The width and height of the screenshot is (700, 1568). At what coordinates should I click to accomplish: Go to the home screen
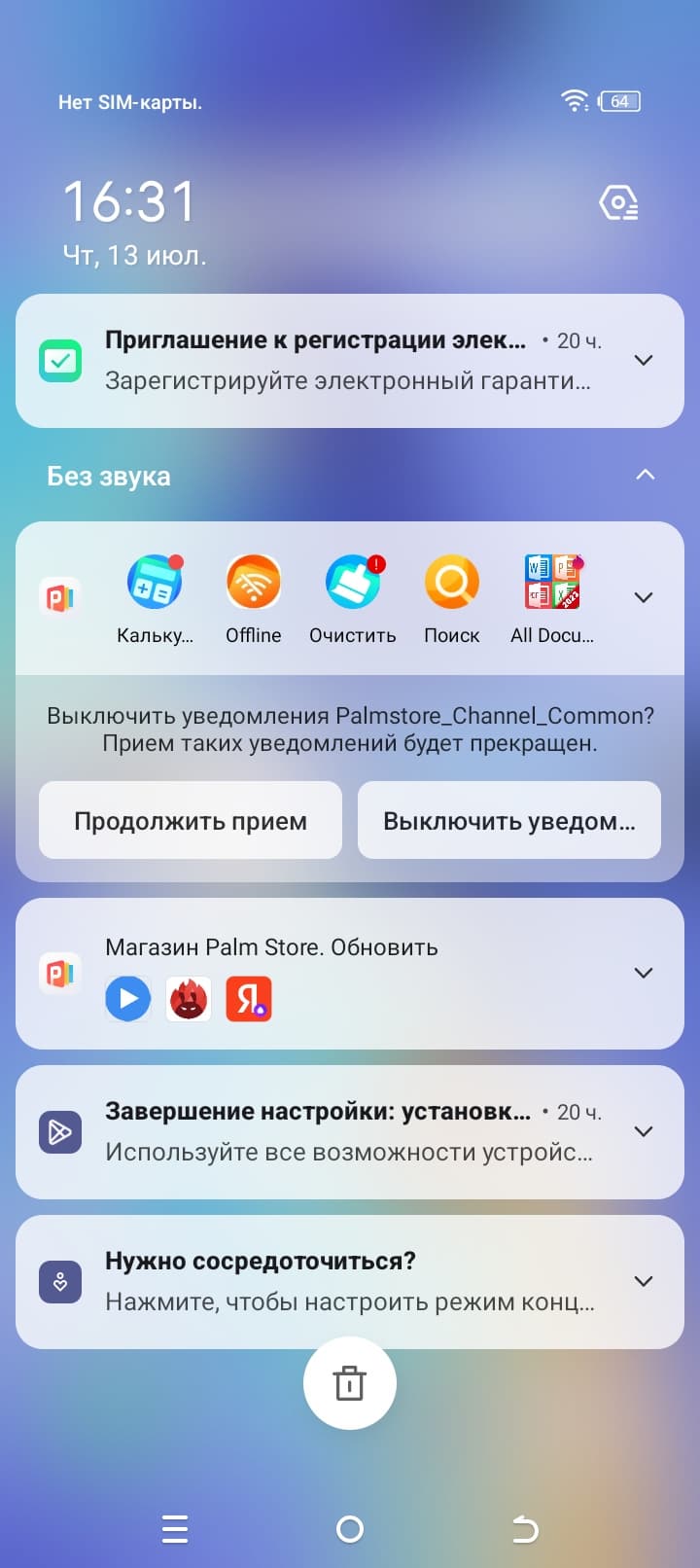pos(350,1530)
